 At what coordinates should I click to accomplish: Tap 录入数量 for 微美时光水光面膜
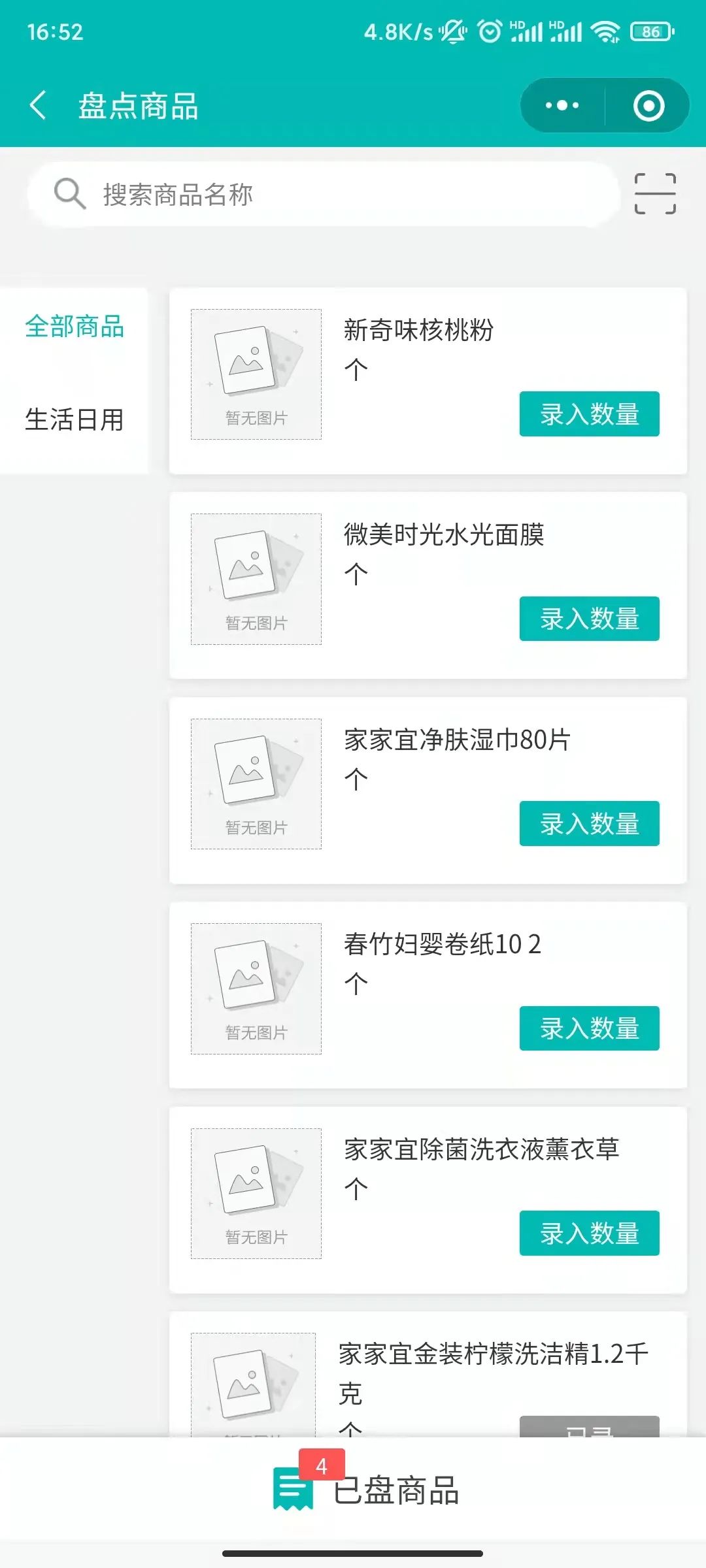tap(589, 619)
